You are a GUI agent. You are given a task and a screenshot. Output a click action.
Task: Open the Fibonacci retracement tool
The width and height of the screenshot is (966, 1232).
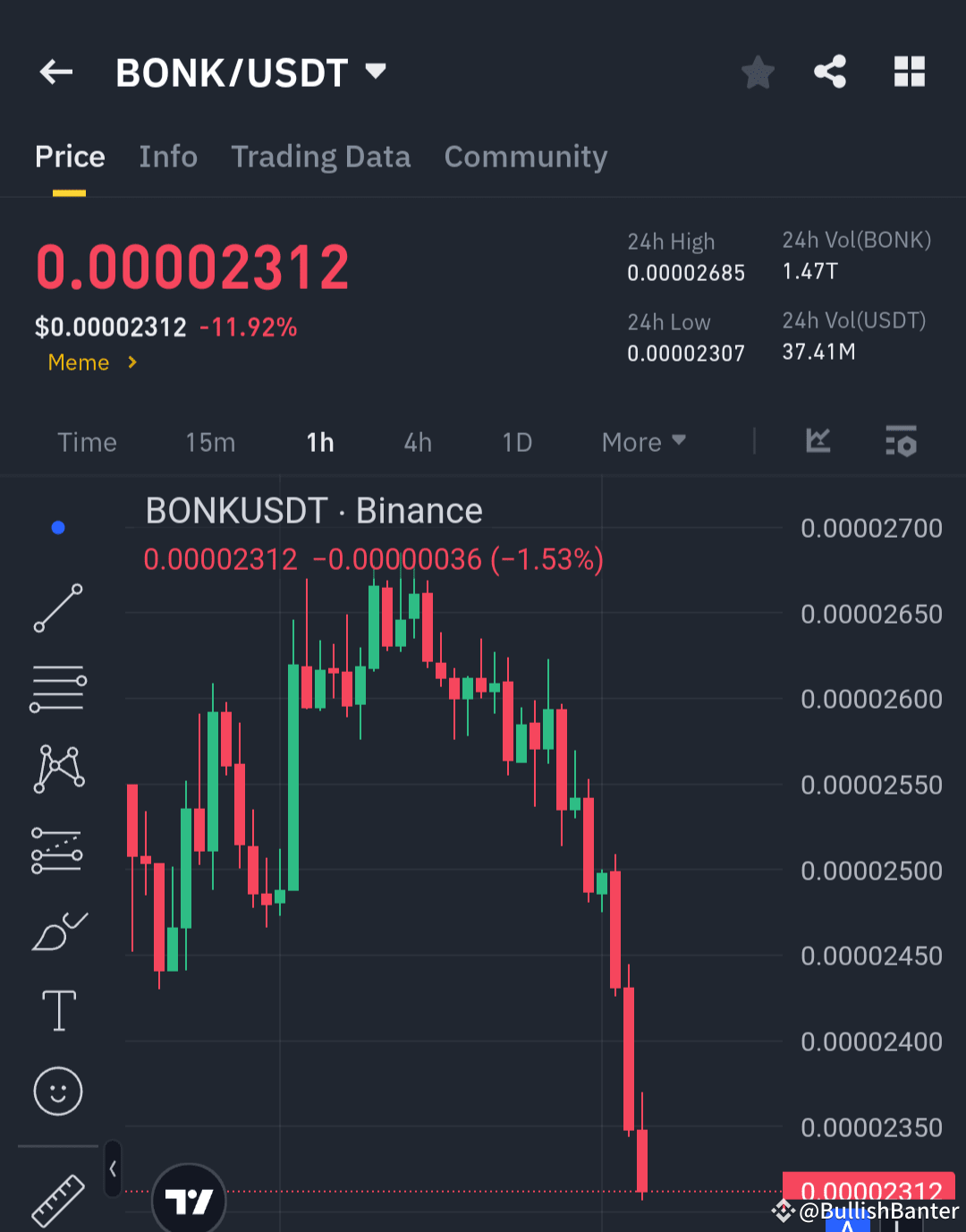57,687
